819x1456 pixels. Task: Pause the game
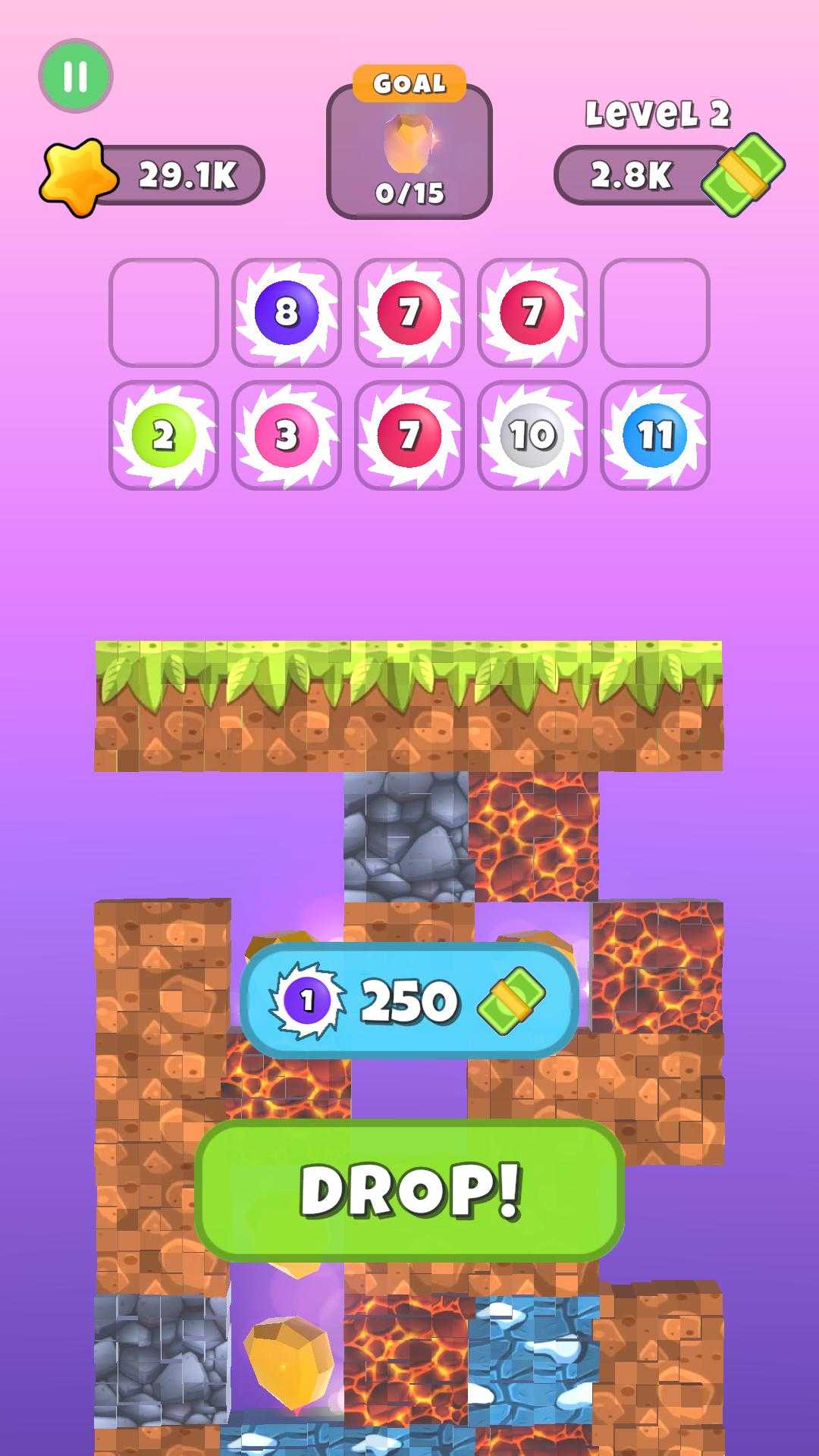pyautogui.click(x=75, y=76)
